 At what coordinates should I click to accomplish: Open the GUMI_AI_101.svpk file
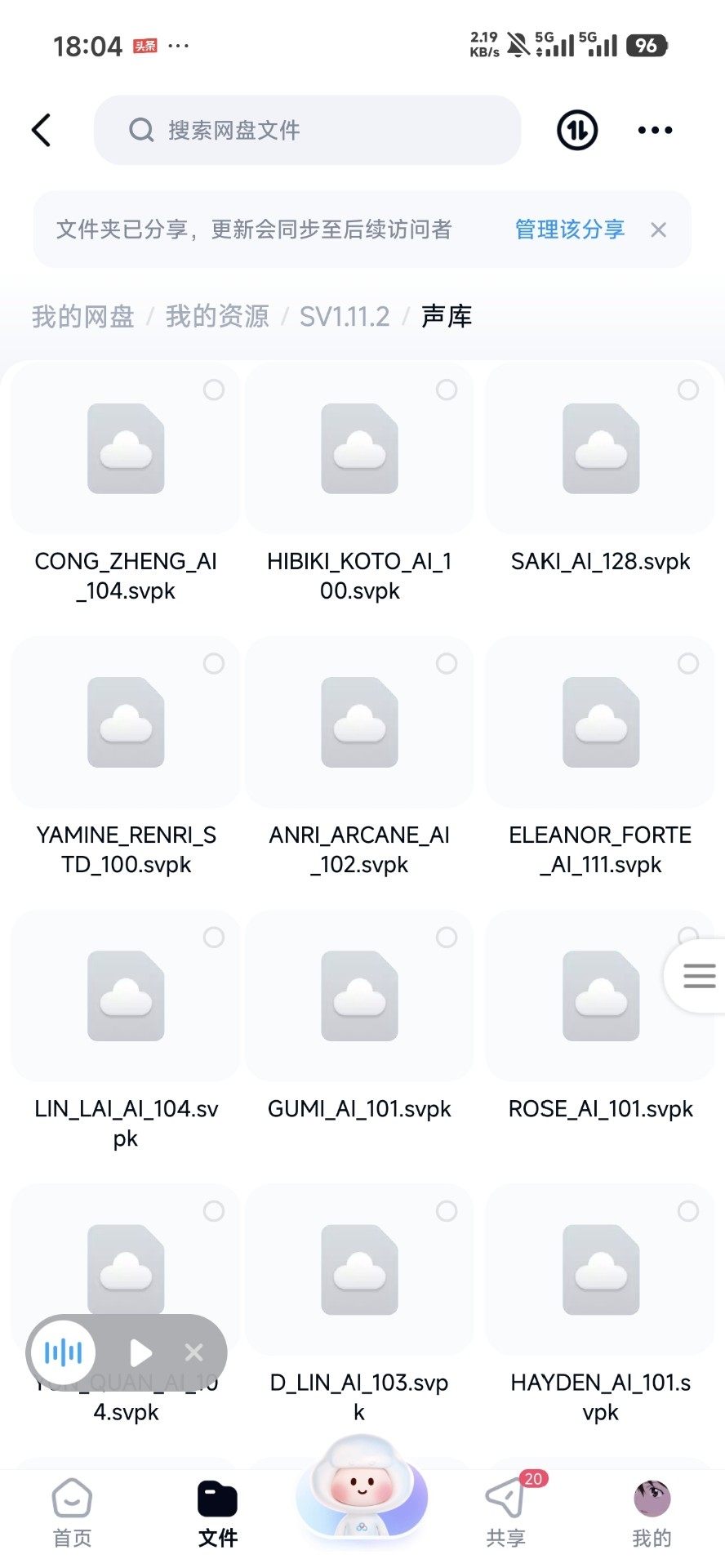coord(359,996)
